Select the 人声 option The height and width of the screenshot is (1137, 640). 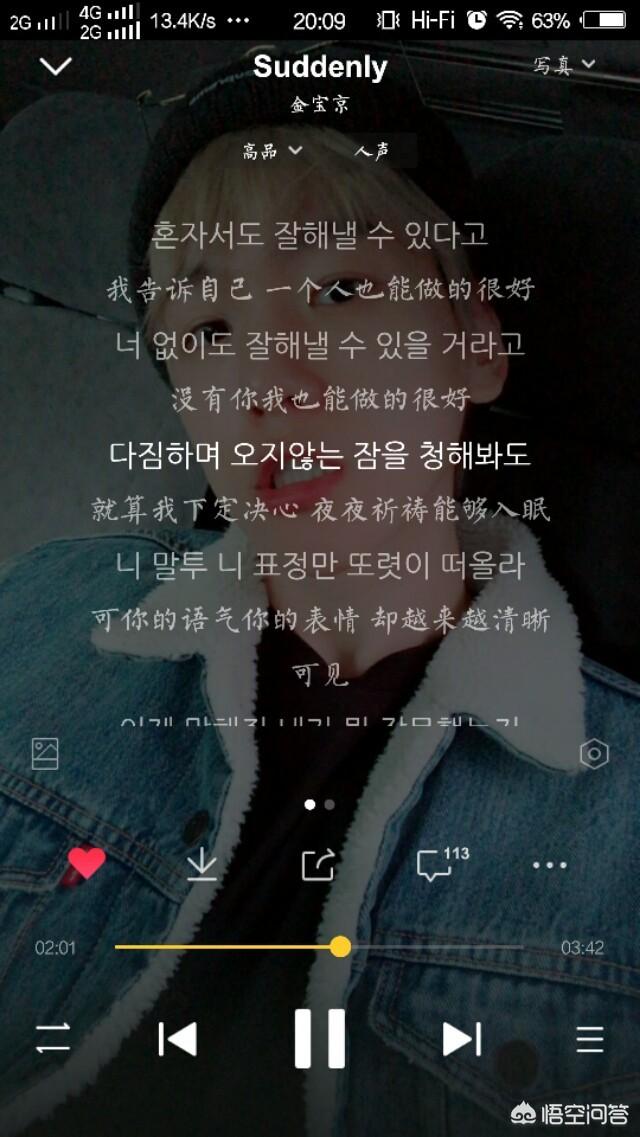tap(373, 151)
